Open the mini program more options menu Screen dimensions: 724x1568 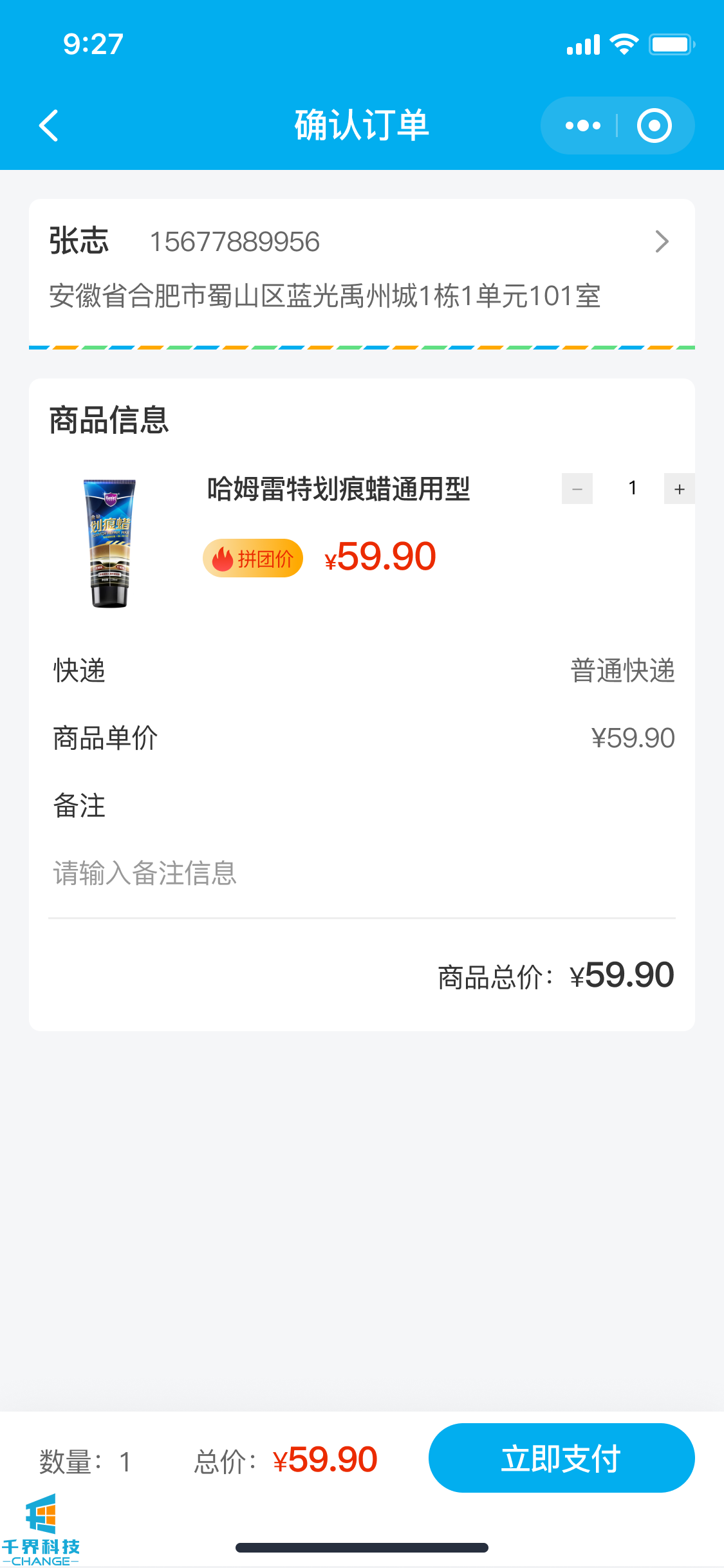582,126
